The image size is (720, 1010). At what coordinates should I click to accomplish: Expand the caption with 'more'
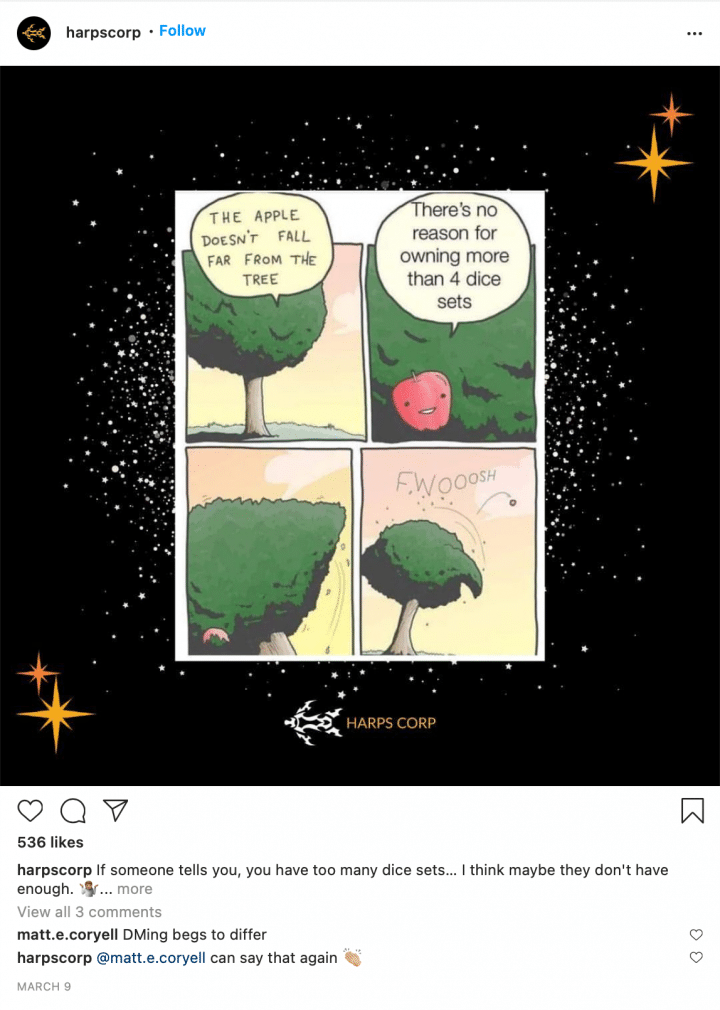(135, 889)
